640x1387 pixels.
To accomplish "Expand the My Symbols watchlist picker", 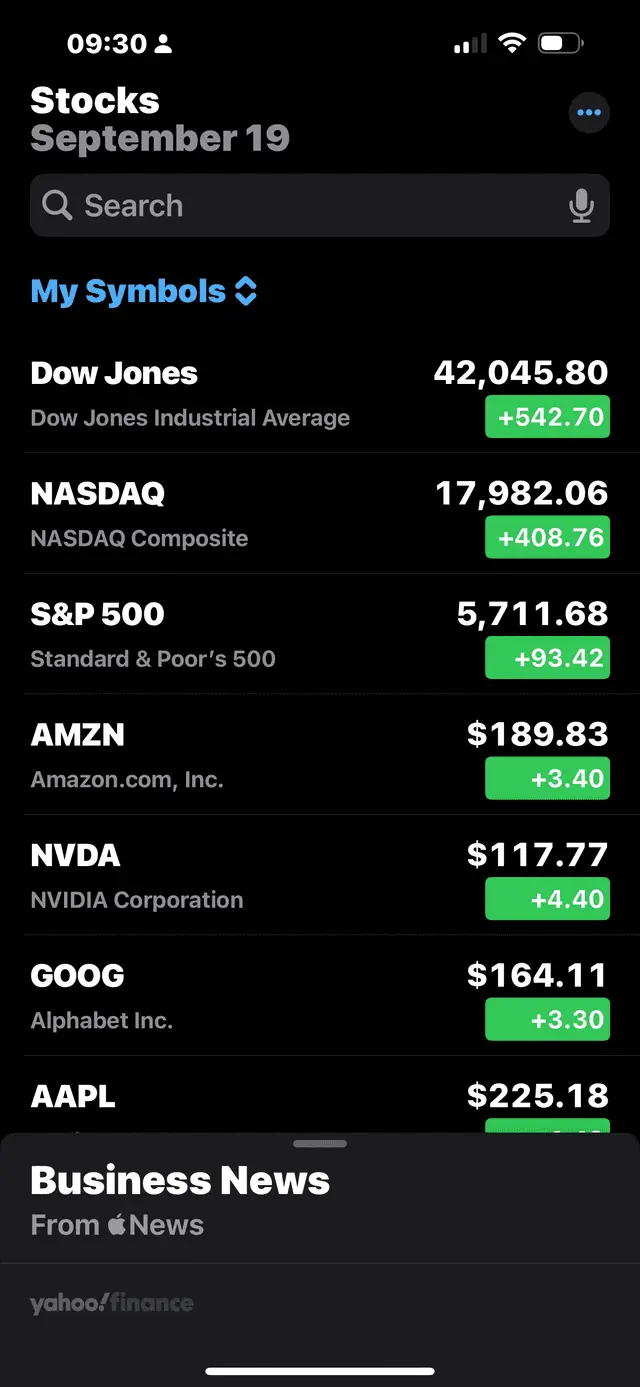I will [144, 292].
